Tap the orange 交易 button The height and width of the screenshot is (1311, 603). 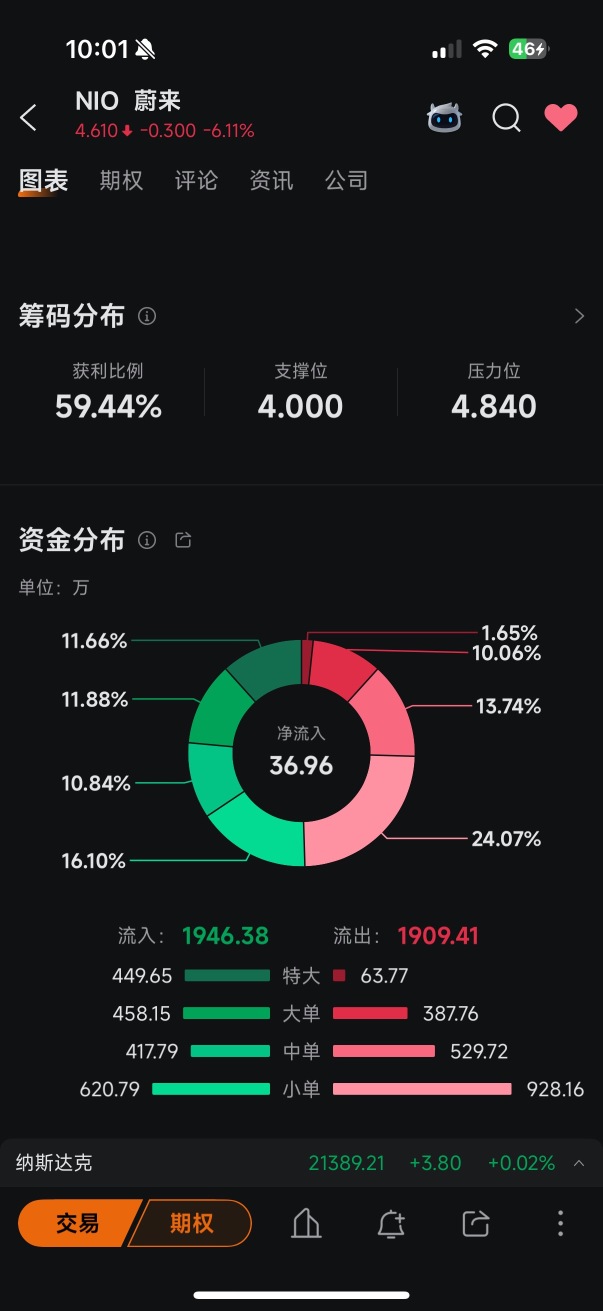click(78, 1223)
